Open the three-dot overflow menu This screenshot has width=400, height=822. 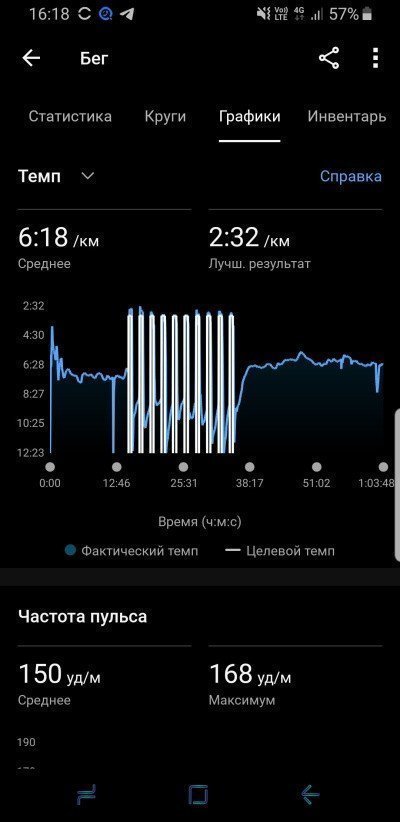(x=375, y=58)
